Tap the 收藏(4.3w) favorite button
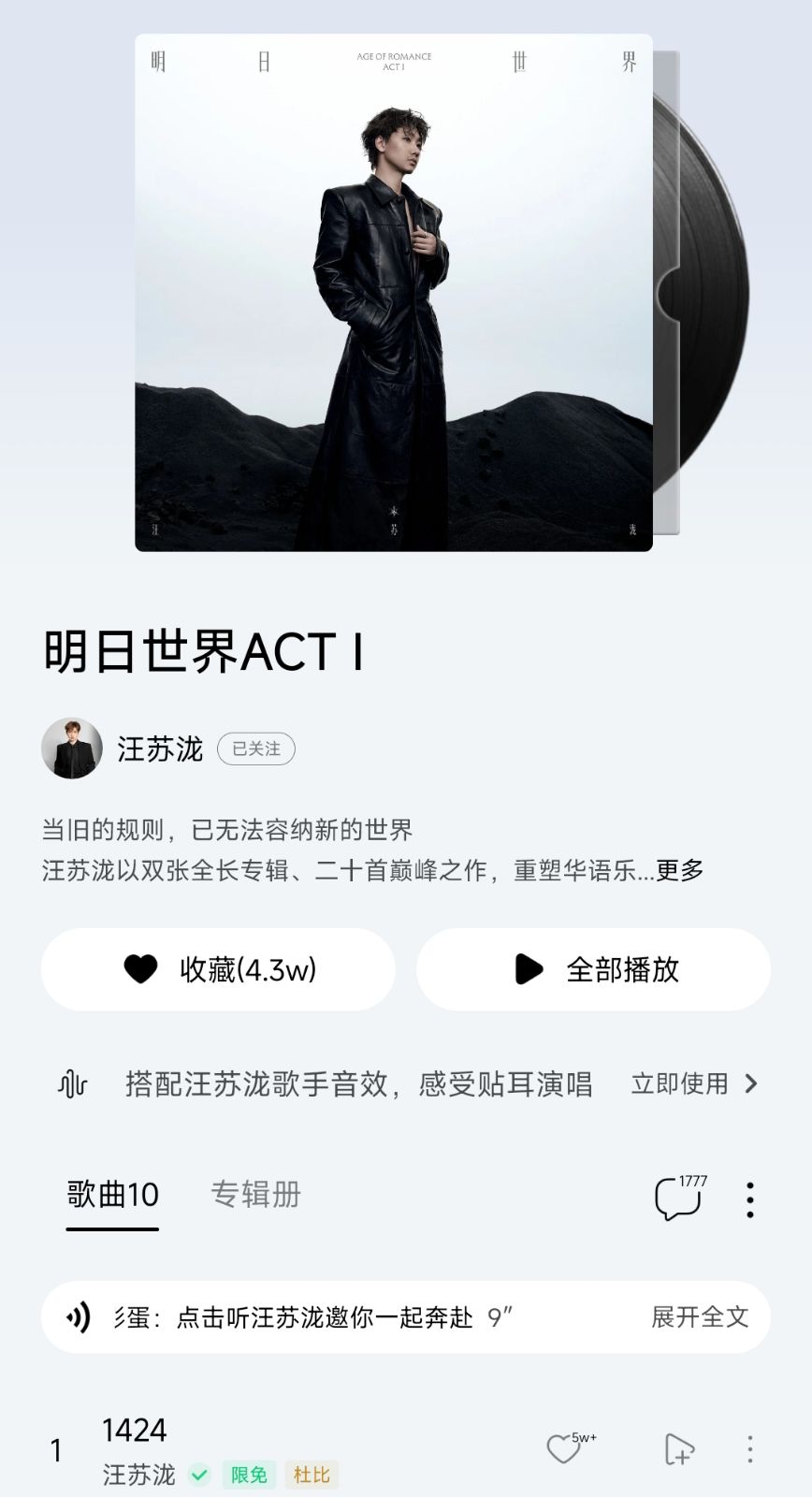 pyautogui.click(x=218, y=969)
